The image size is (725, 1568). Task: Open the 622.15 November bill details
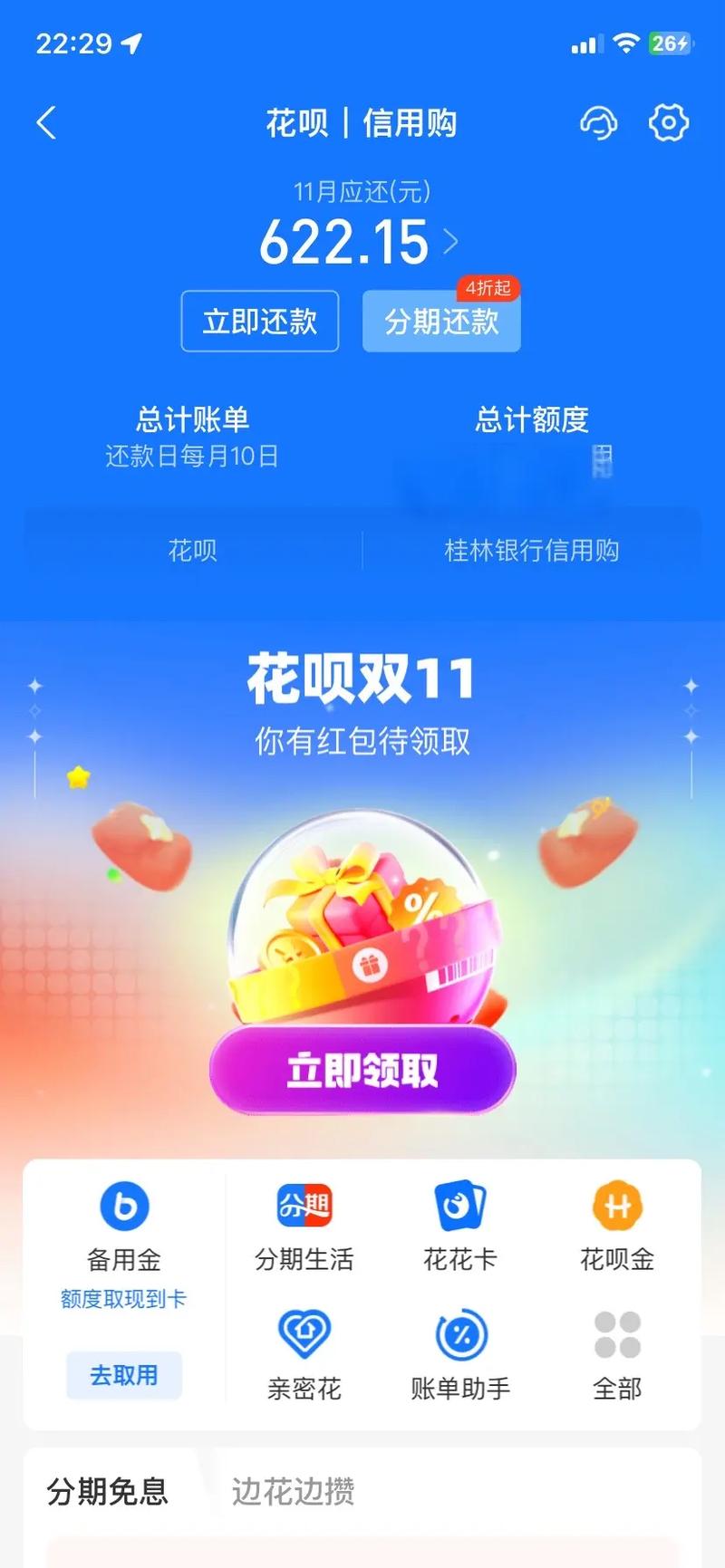(x=358, y=243)
